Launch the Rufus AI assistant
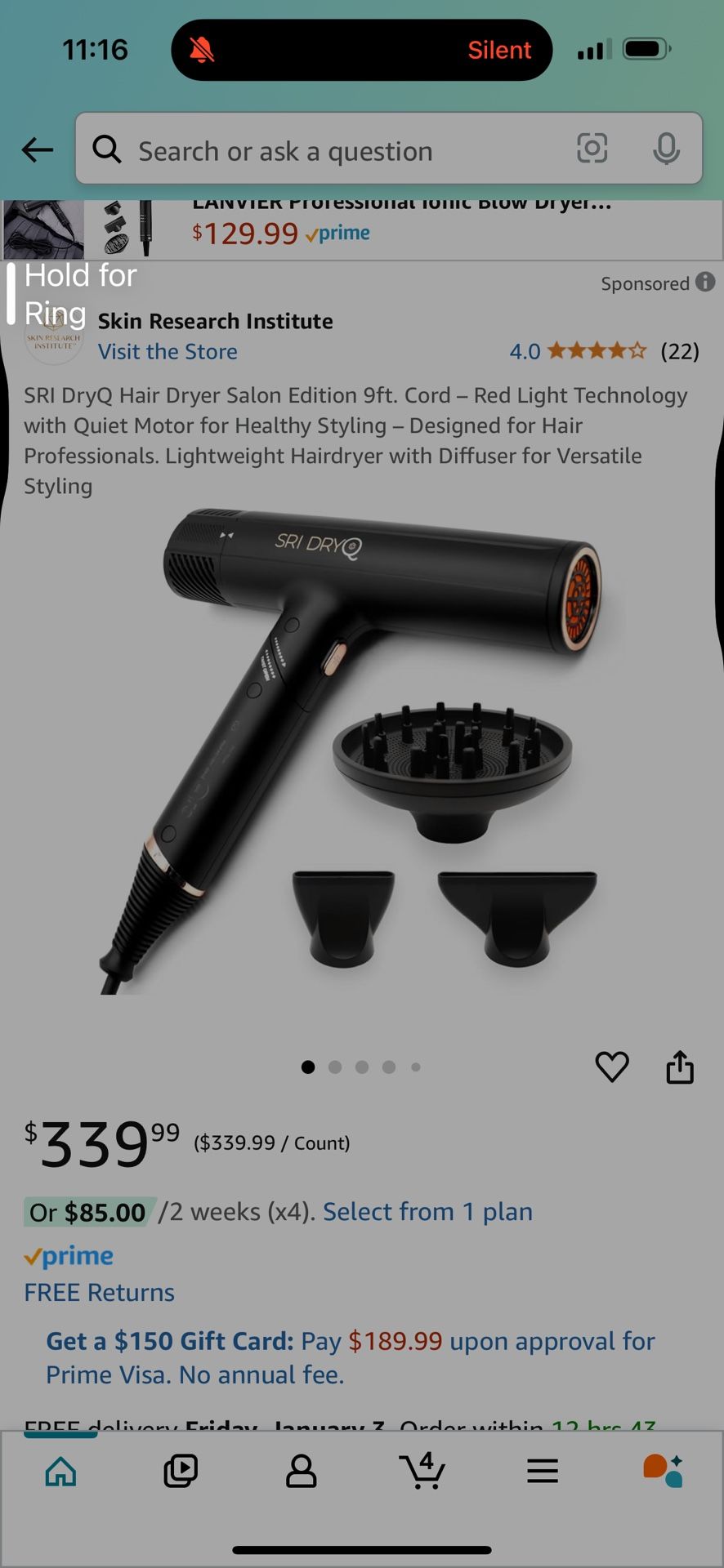The height and width of the screenshot is (1568, 724). (x=663, y=1472)
